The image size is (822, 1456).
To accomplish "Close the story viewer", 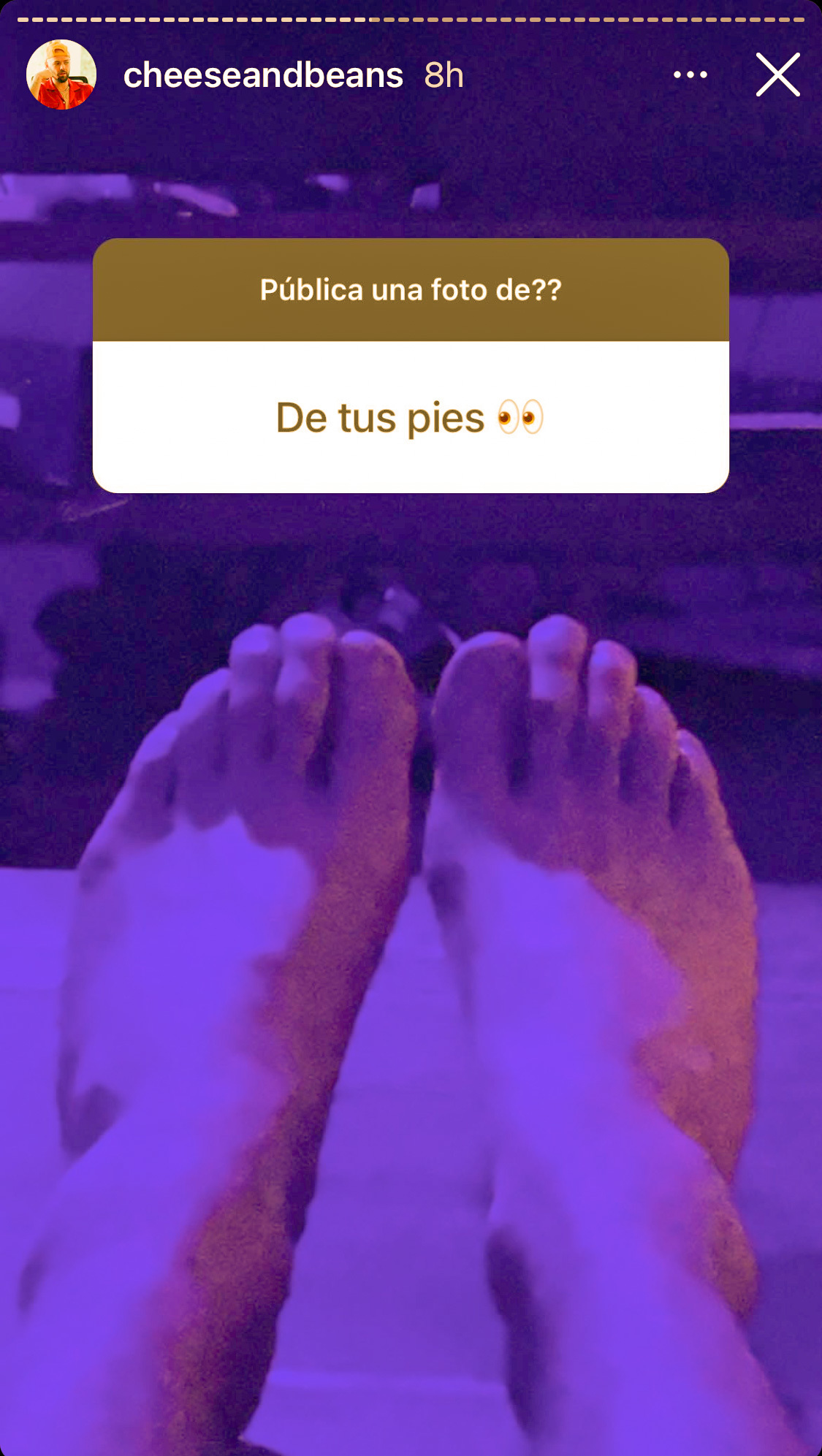I will tap(777, 75).
